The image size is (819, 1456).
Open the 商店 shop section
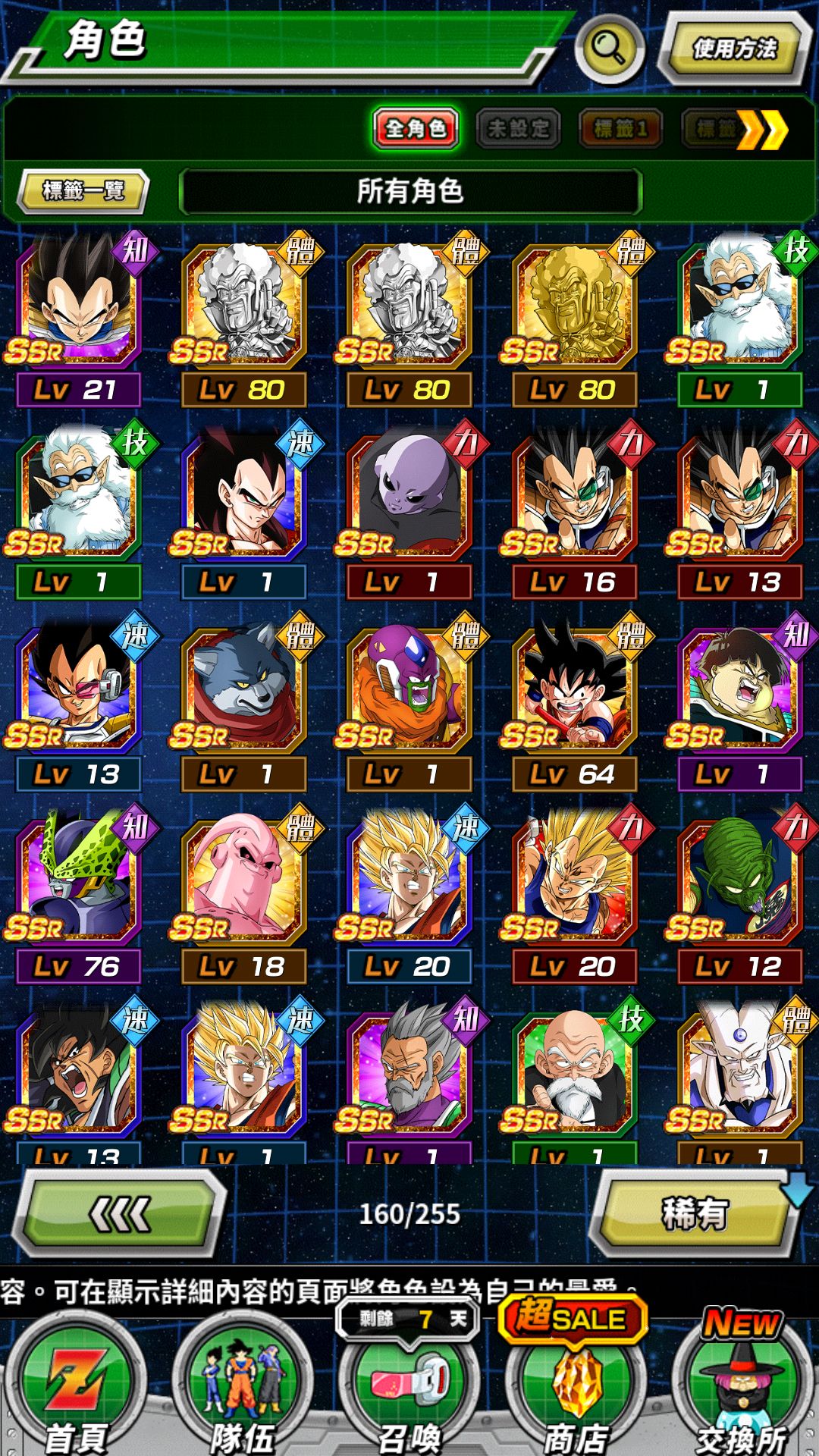pos(576,1388)
